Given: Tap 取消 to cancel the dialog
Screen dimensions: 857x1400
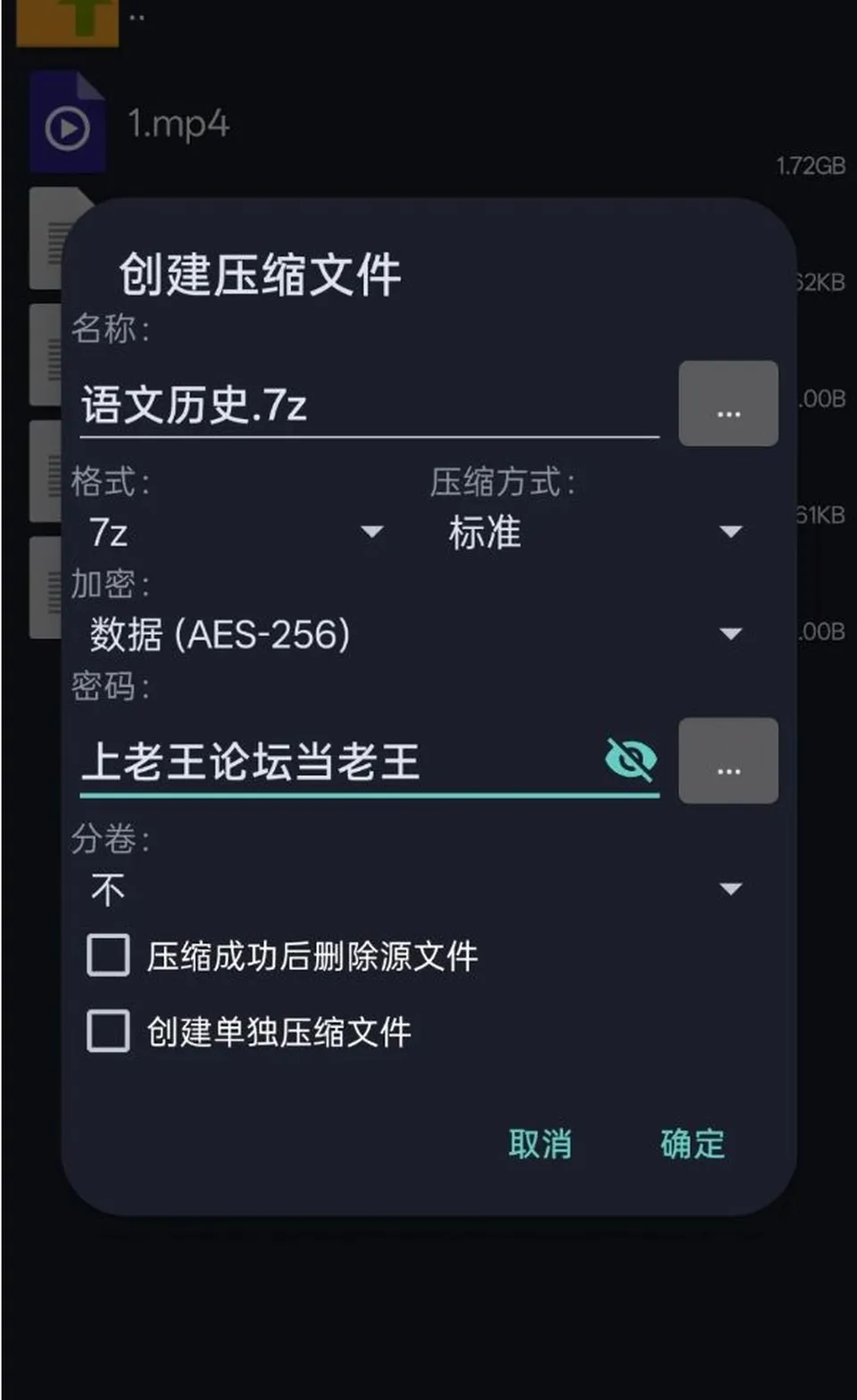Looking at the screenshot, I should [x=540, y=1144].
